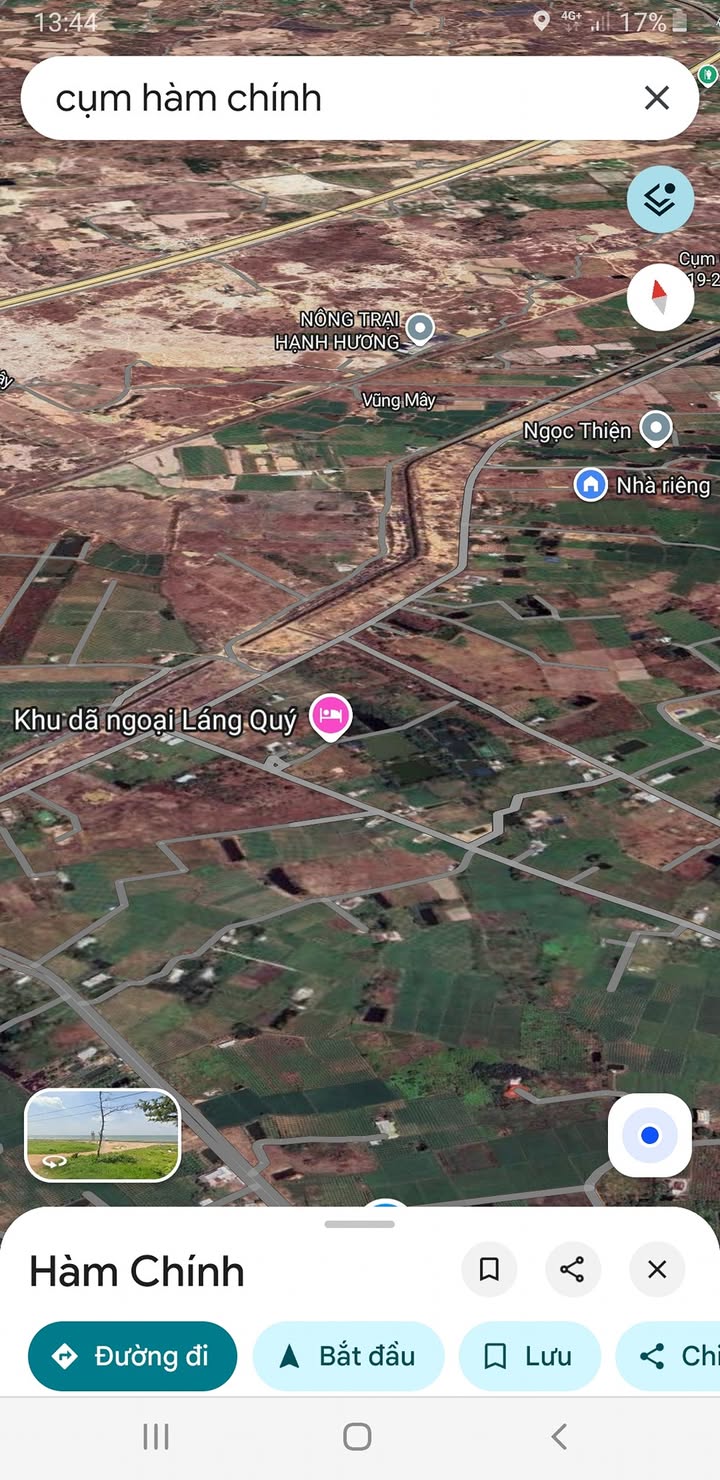Select the Nhà riêng home pin
Viewport: 720px width, 1480px height.
pos(590,485)
